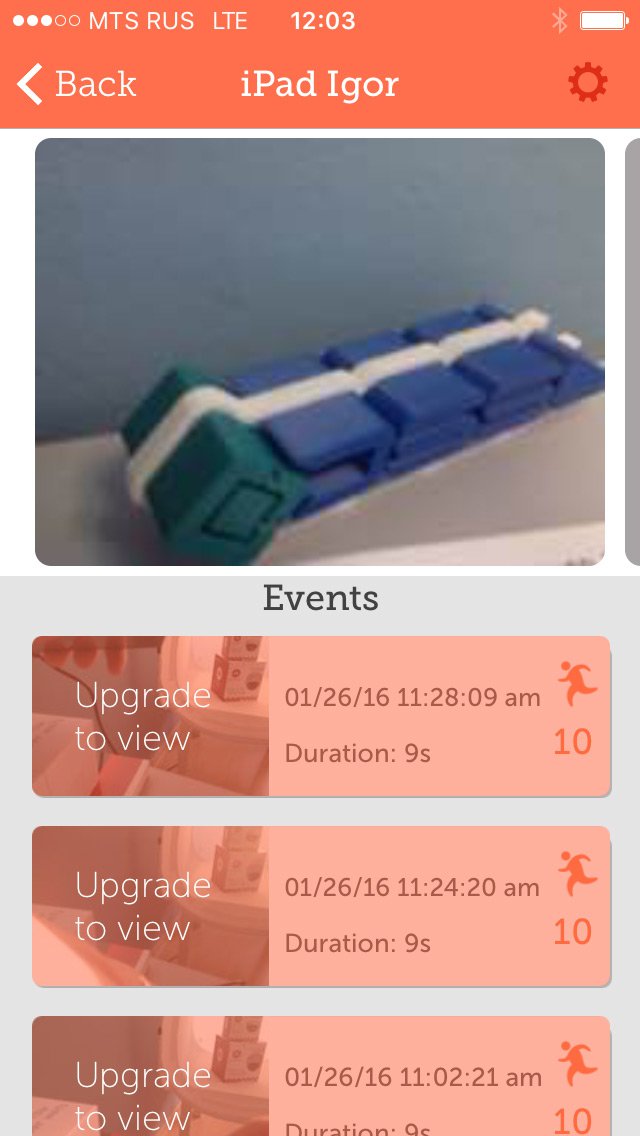640x1136 pixels.
Task: Open the event from 11:24:20 am
Action: coord(320,906)
